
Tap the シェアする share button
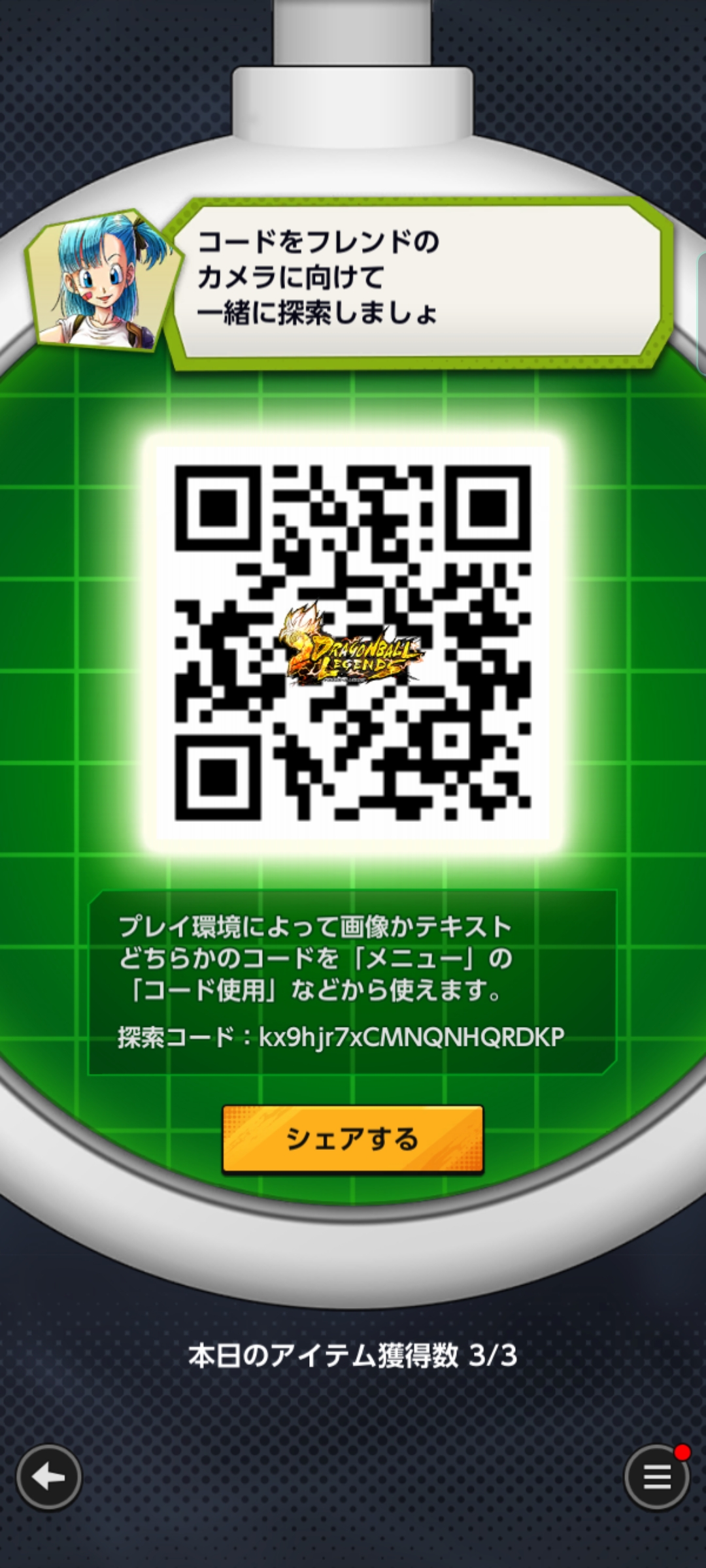click(x=352, y=1139)
